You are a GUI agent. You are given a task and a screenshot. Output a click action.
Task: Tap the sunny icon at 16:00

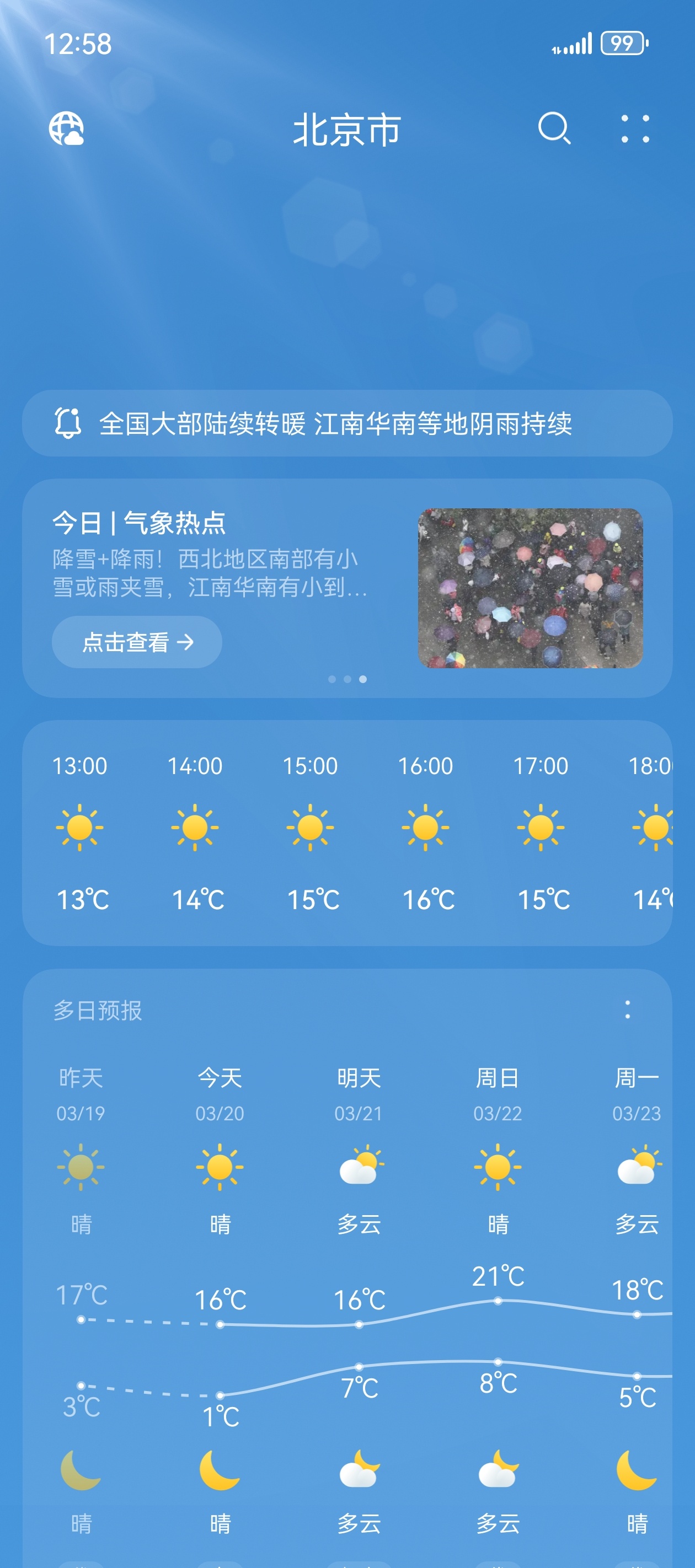tap(426, 828)
